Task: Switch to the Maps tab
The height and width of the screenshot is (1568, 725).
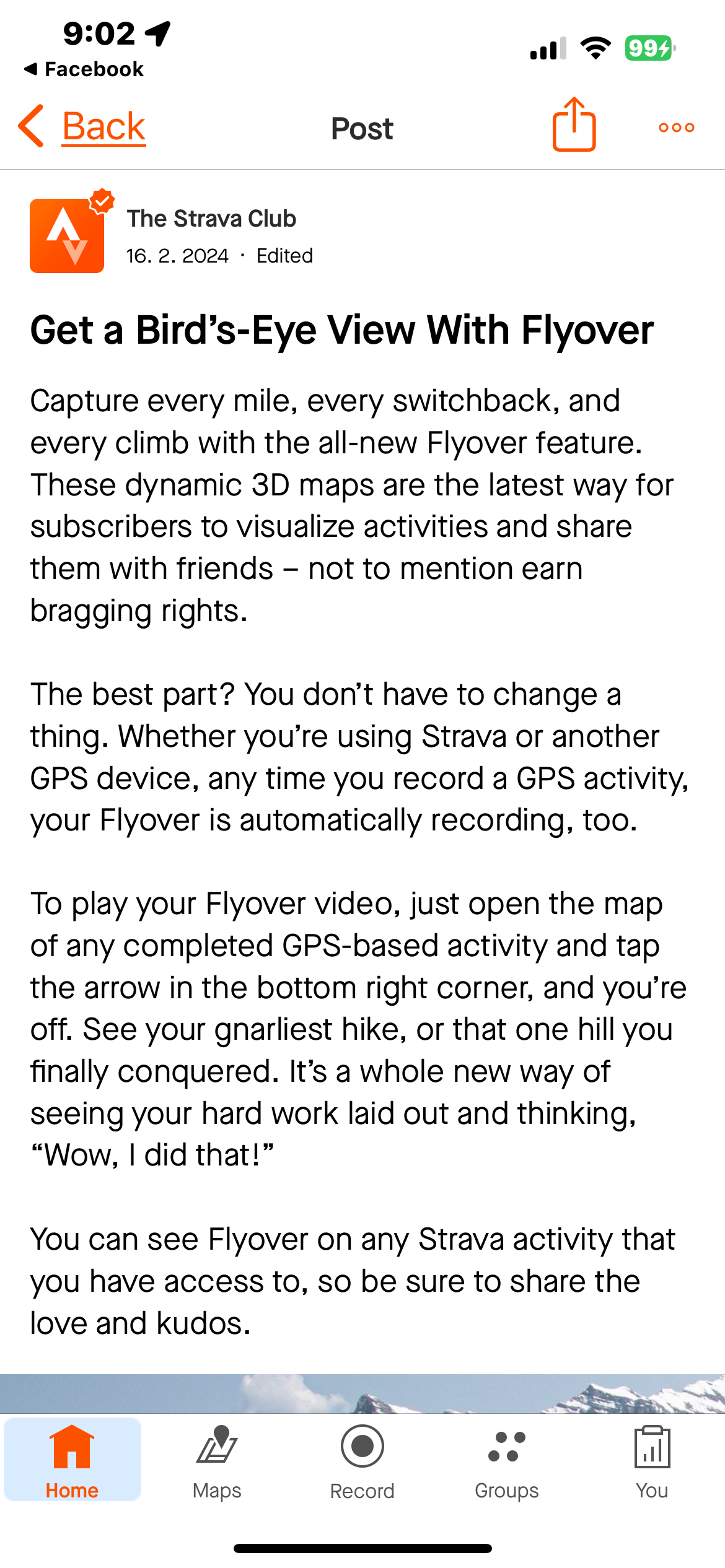Action: click(x=217, y=1460)
